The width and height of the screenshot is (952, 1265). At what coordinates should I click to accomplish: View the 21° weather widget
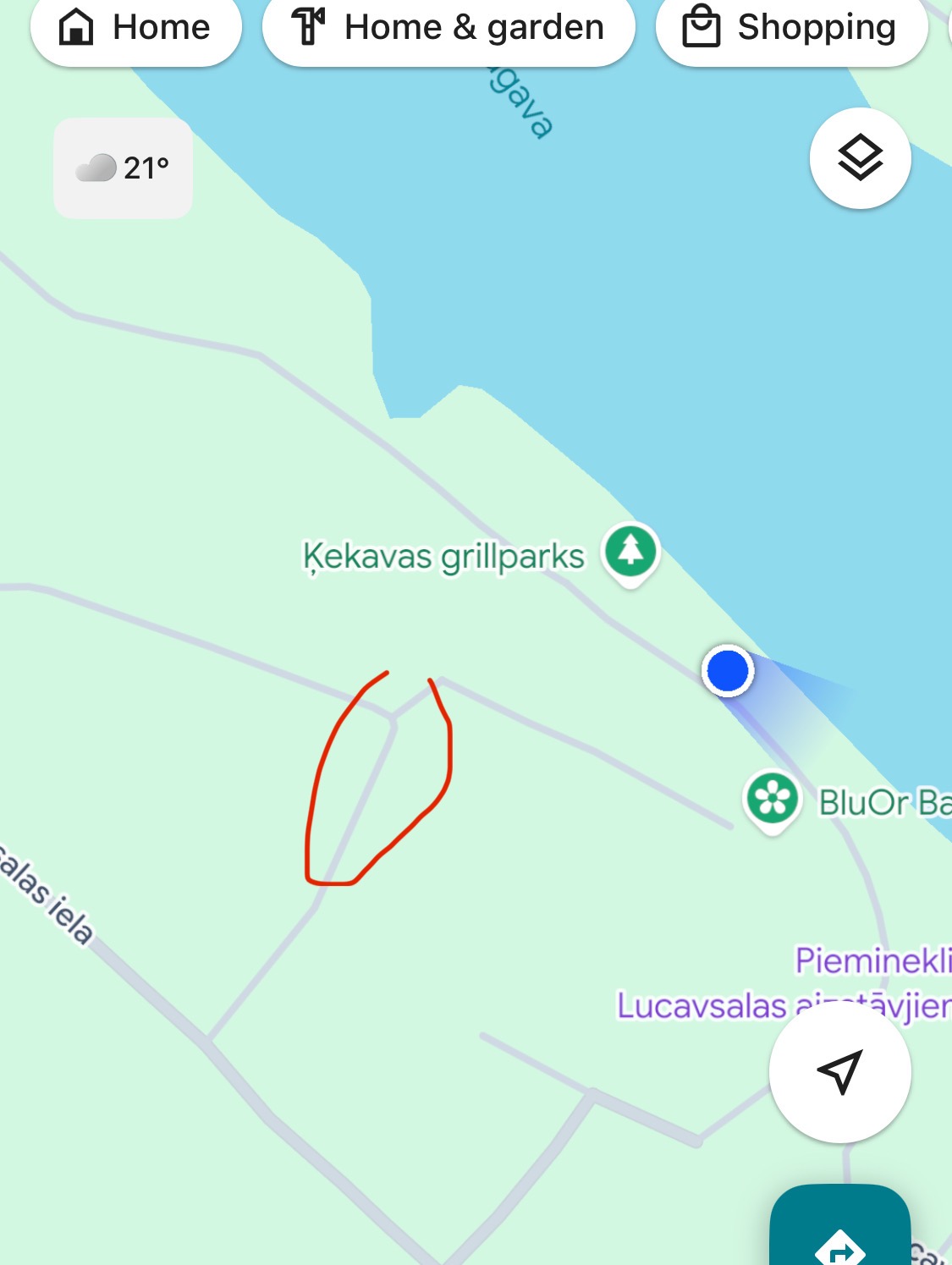pyautogui.click(x=124, y=168)
